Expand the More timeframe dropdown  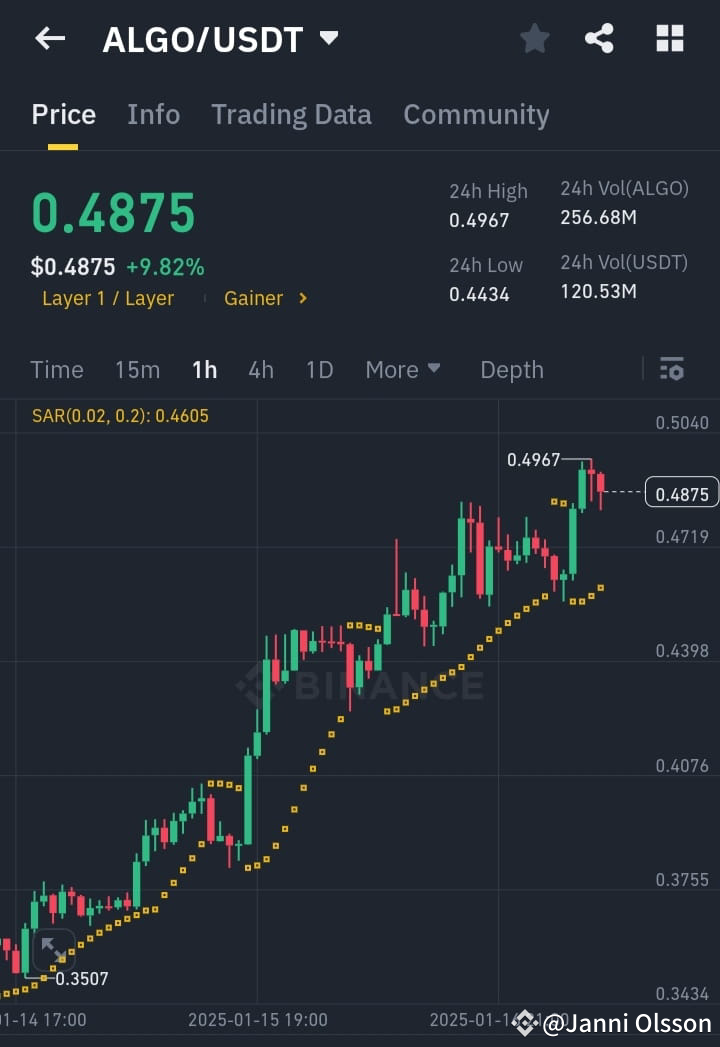(x=403, y=369)
